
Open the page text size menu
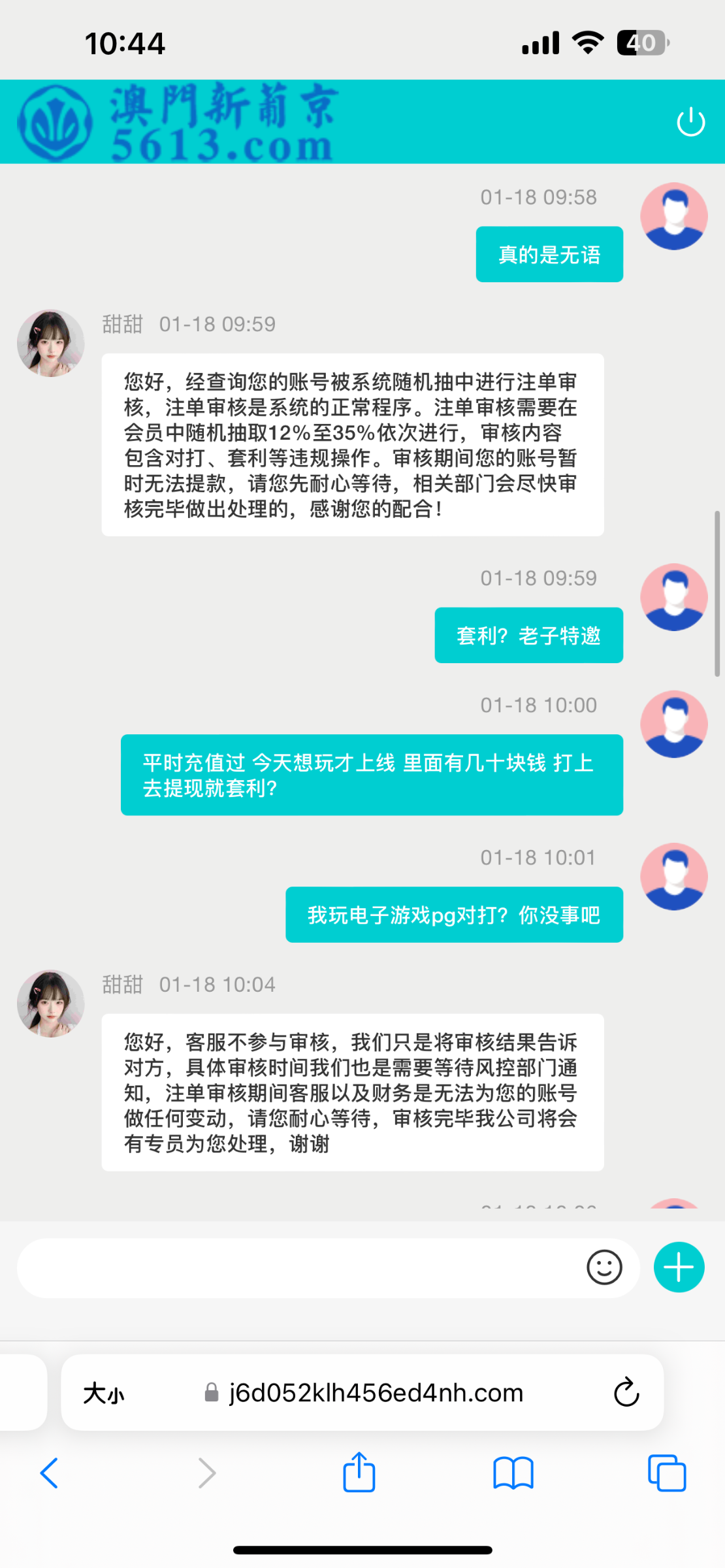103,1394
